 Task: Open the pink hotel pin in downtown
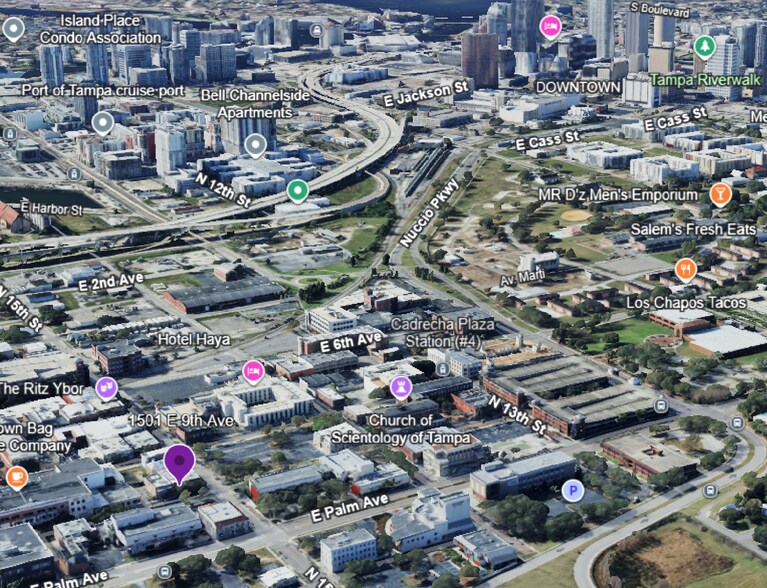[550, 26]
